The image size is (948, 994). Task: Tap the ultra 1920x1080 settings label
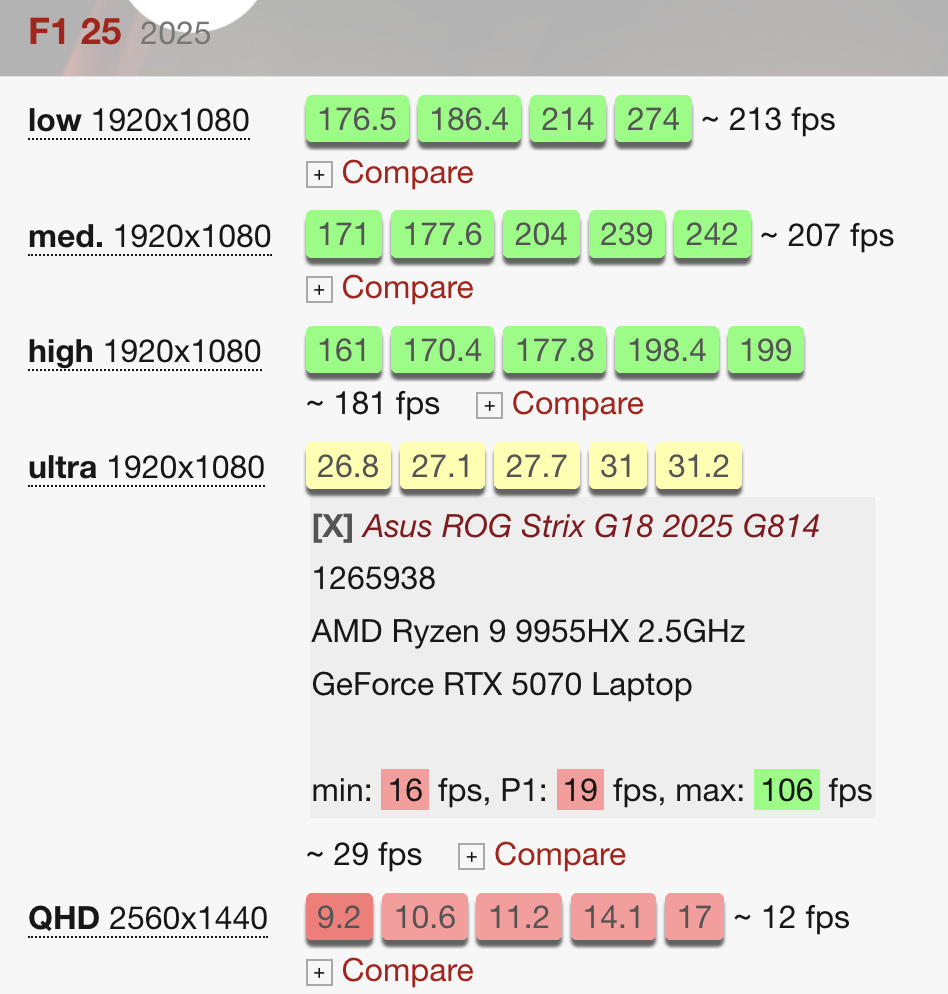146,467
